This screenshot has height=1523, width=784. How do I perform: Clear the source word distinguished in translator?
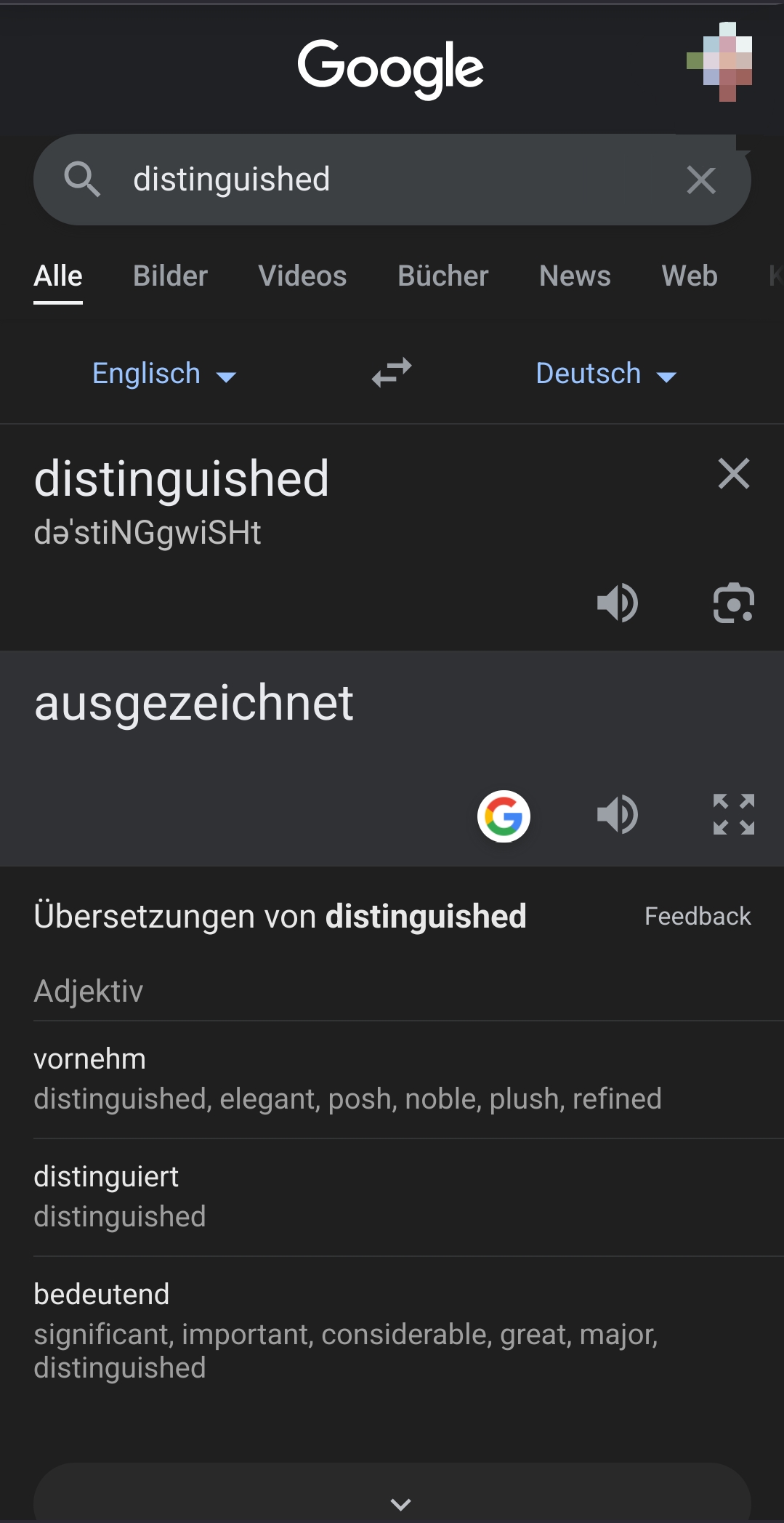(733, 474)
